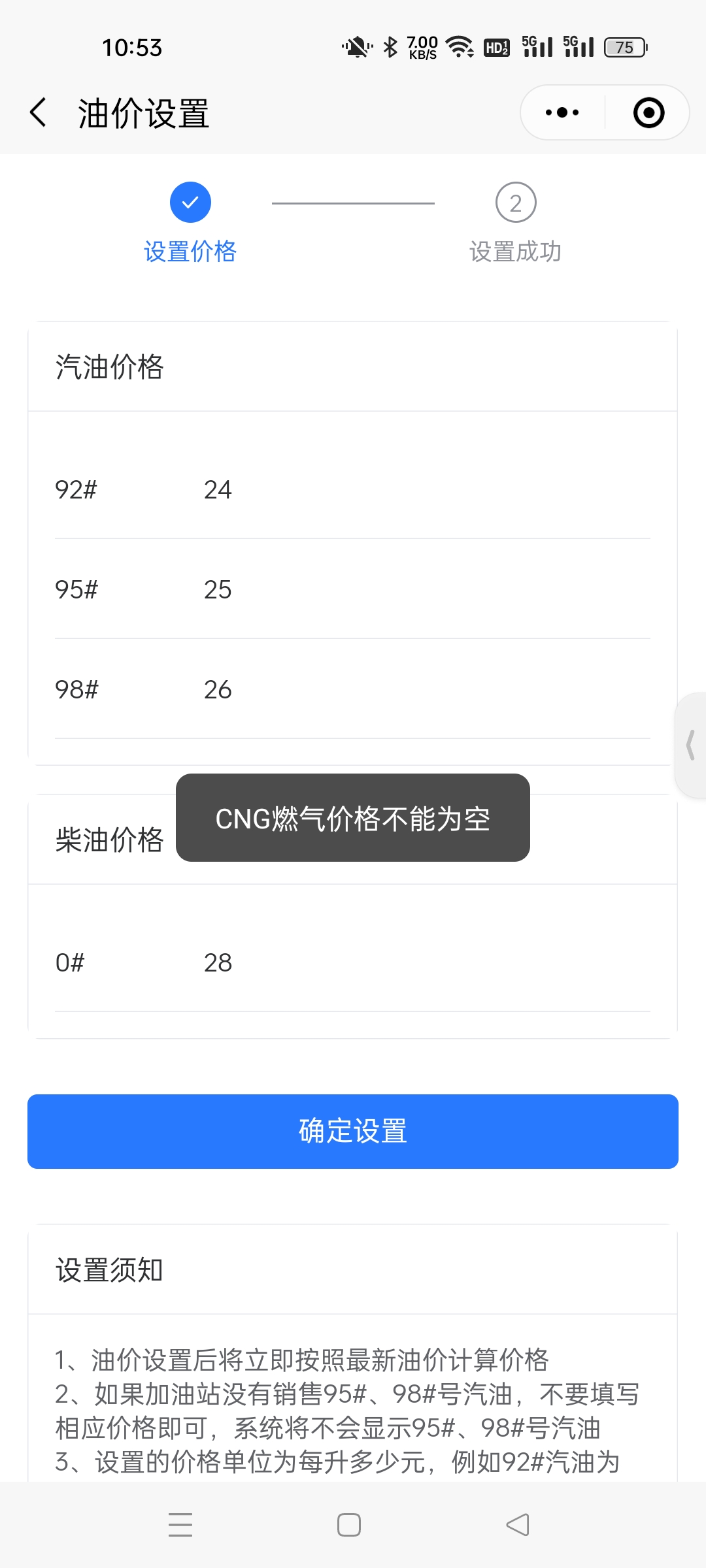This screenshot has height=1568, width=706.
Task: Tap the 设置价格 step label
Action: point(190,251)
